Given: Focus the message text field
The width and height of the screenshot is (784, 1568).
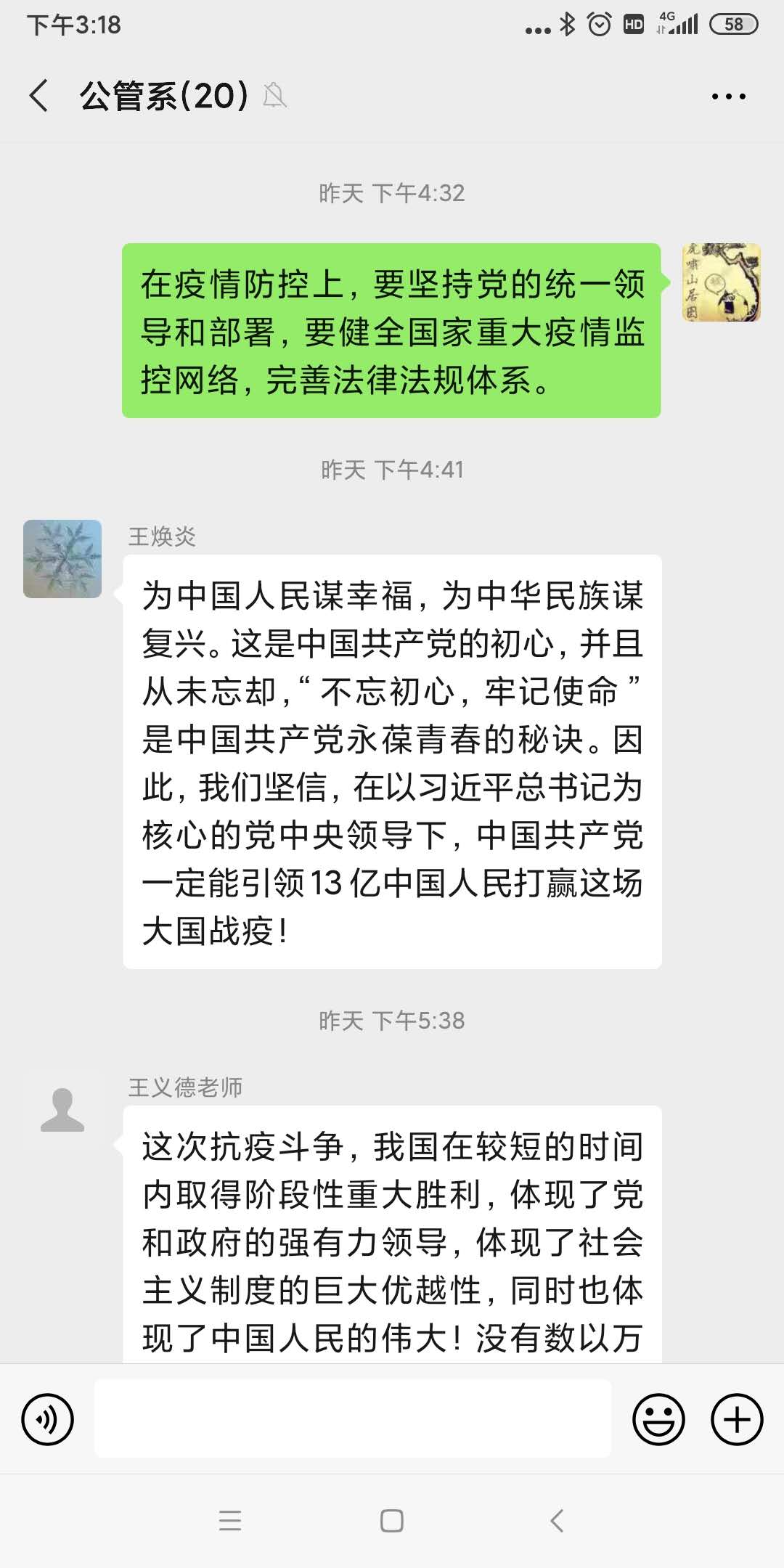Looking at the screenshot, I should point(353,1419).
